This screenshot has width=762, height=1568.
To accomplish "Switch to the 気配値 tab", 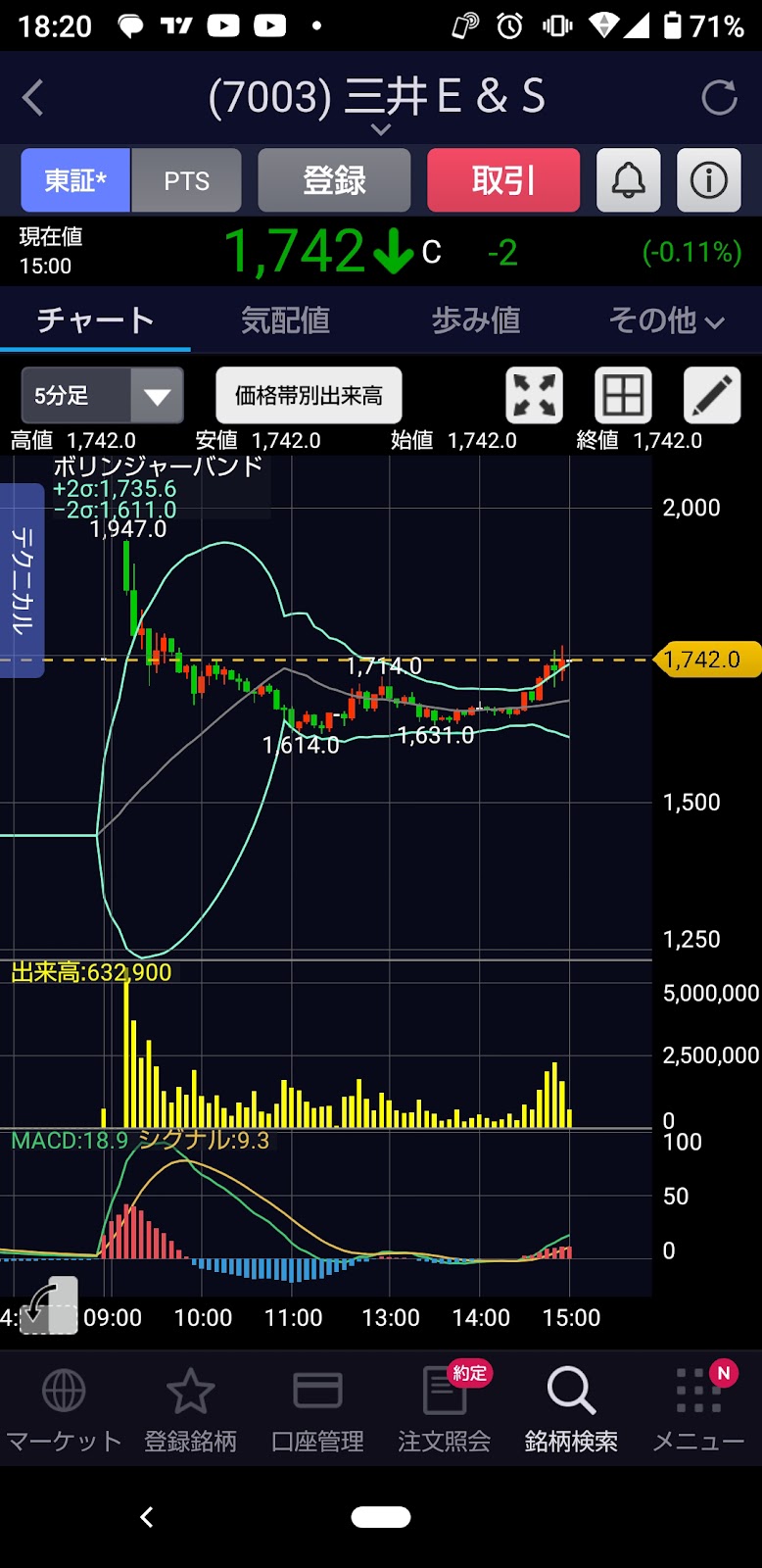I will pyautogui.click(x=286, y=319).
